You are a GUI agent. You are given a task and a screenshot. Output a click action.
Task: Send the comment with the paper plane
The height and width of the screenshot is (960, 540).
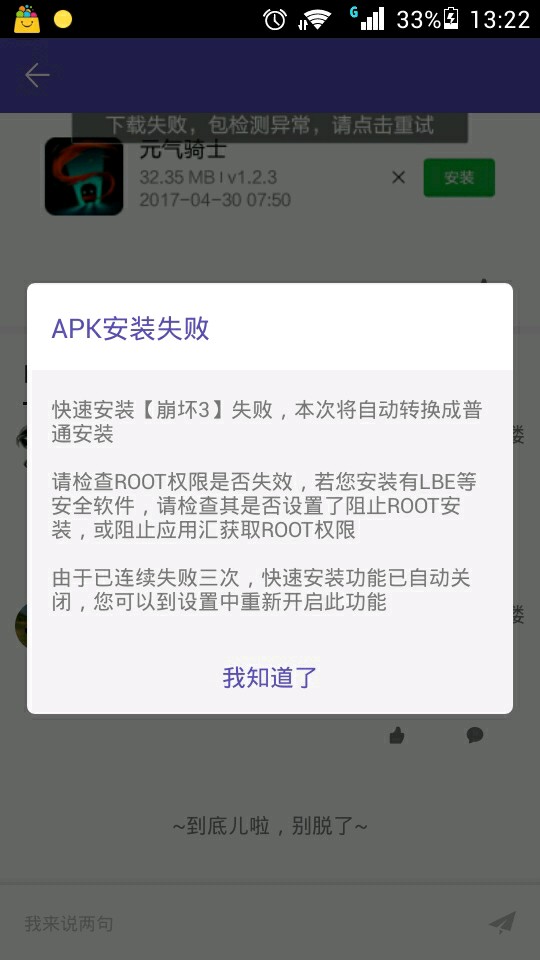pos(502,923)
